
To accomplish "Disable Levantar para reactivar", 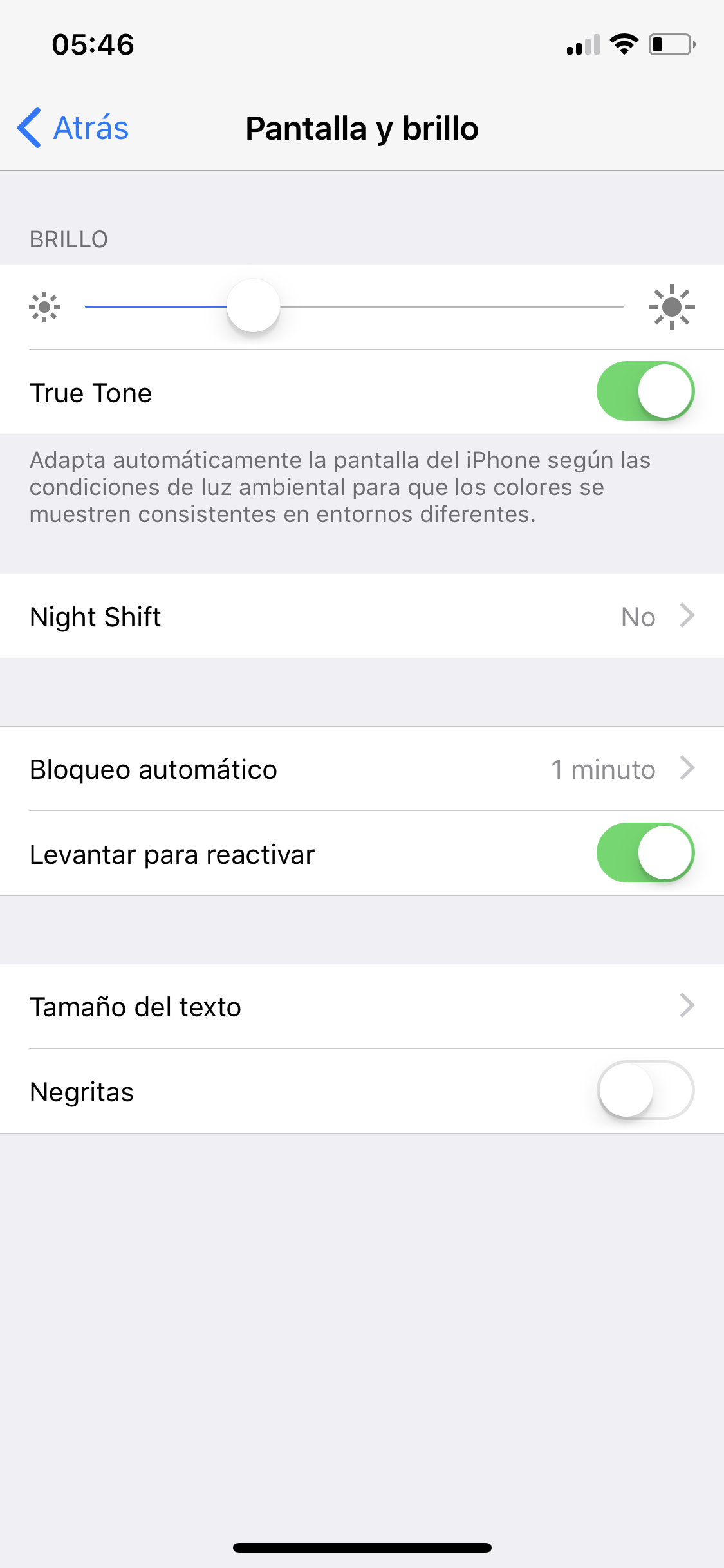I will 645,853.
